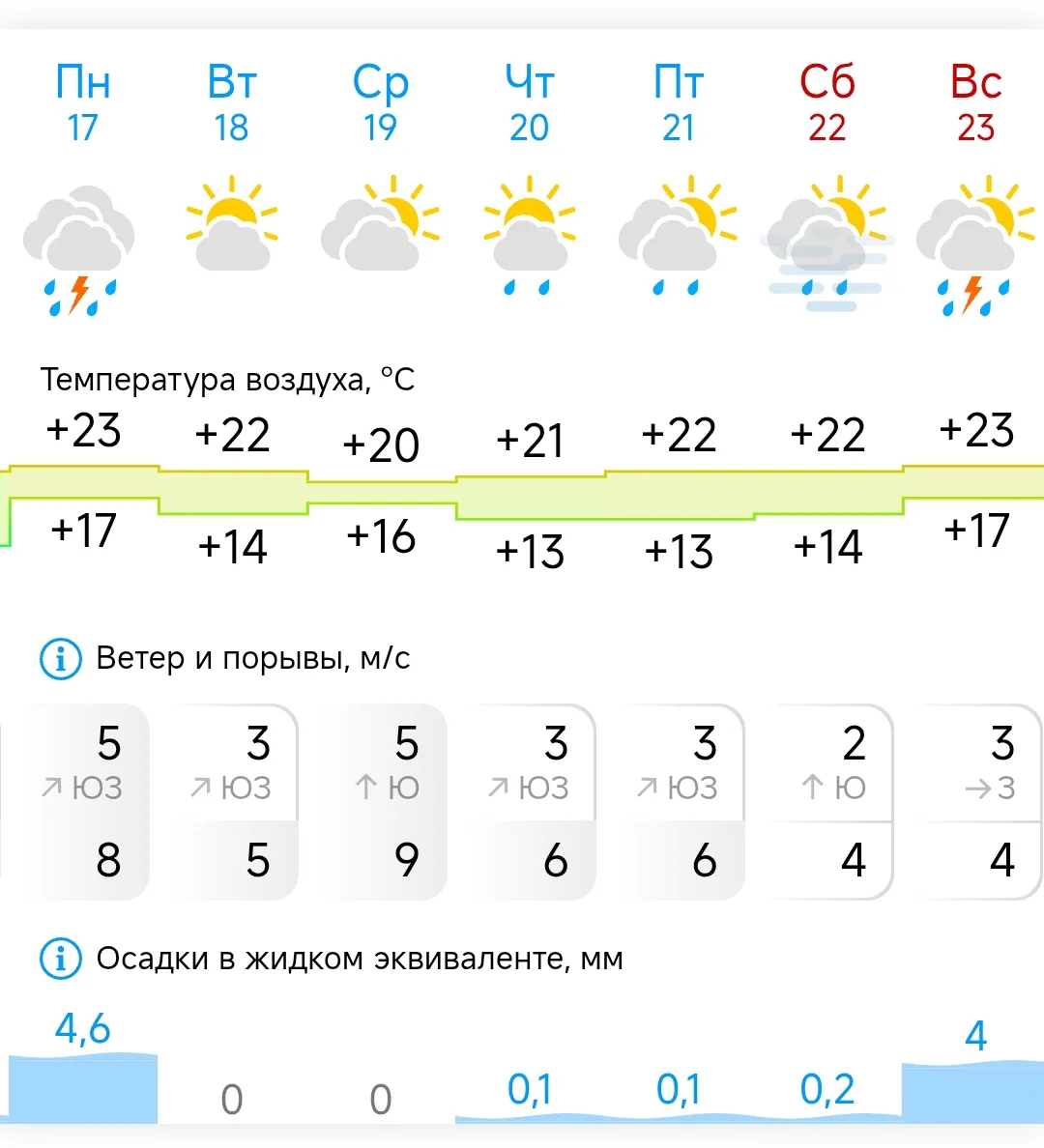
Task: Open Monday 17 (Пн) forecast
Action: pyautogui.click(x=83, y=102)
